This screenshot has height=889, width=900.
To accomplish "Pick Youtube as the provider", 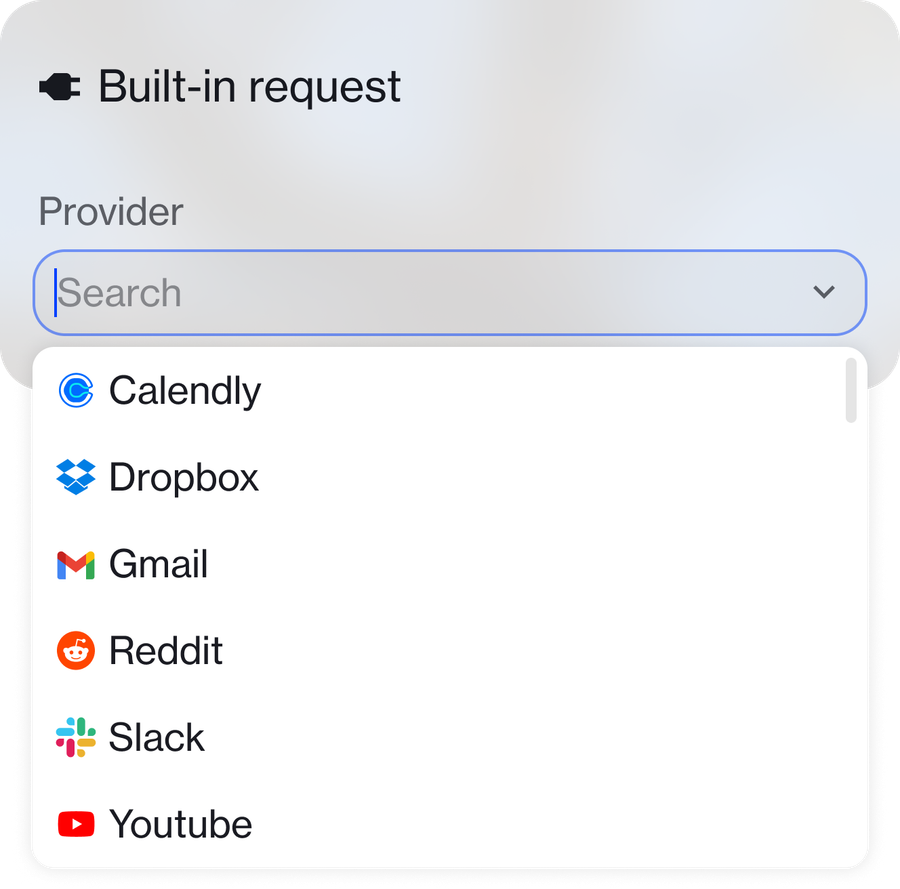I will pos(180,825).
